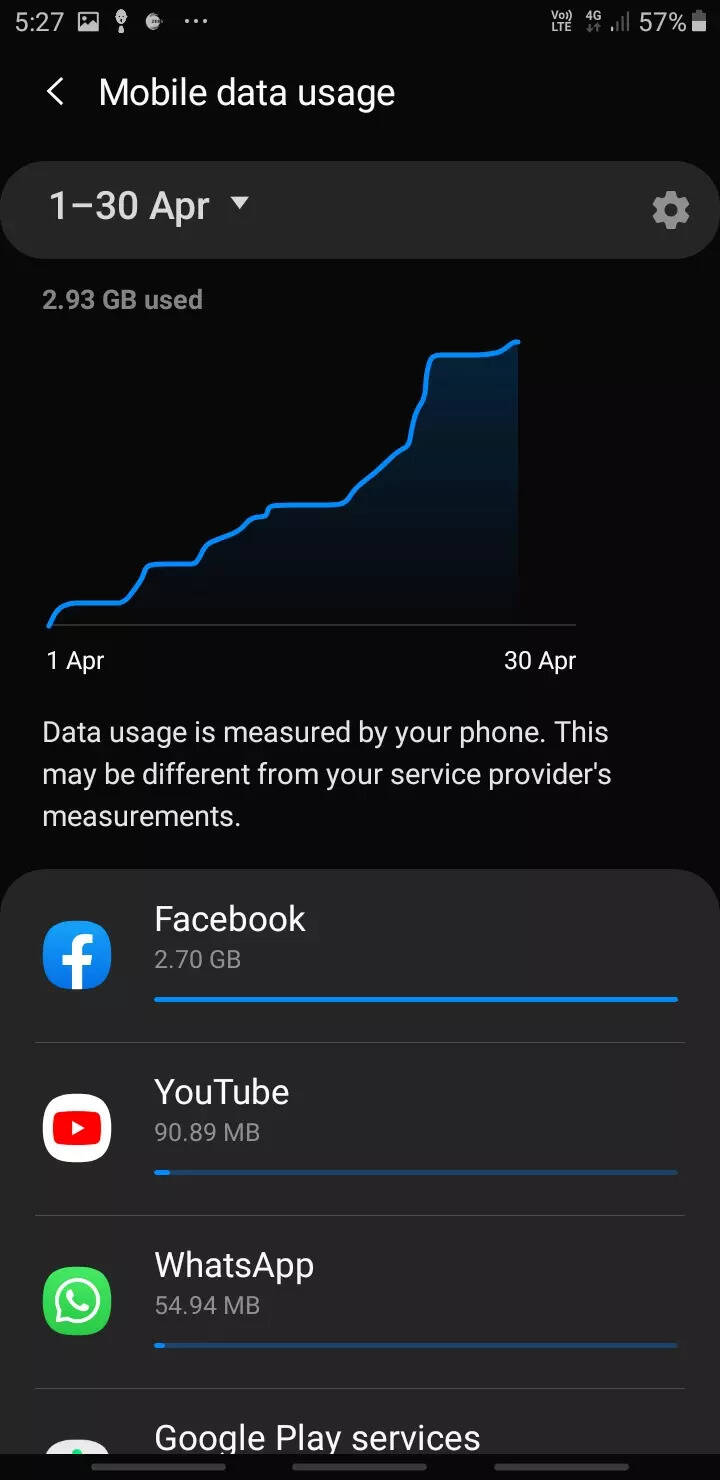Open Facebook data usage details

coord(360,956)
